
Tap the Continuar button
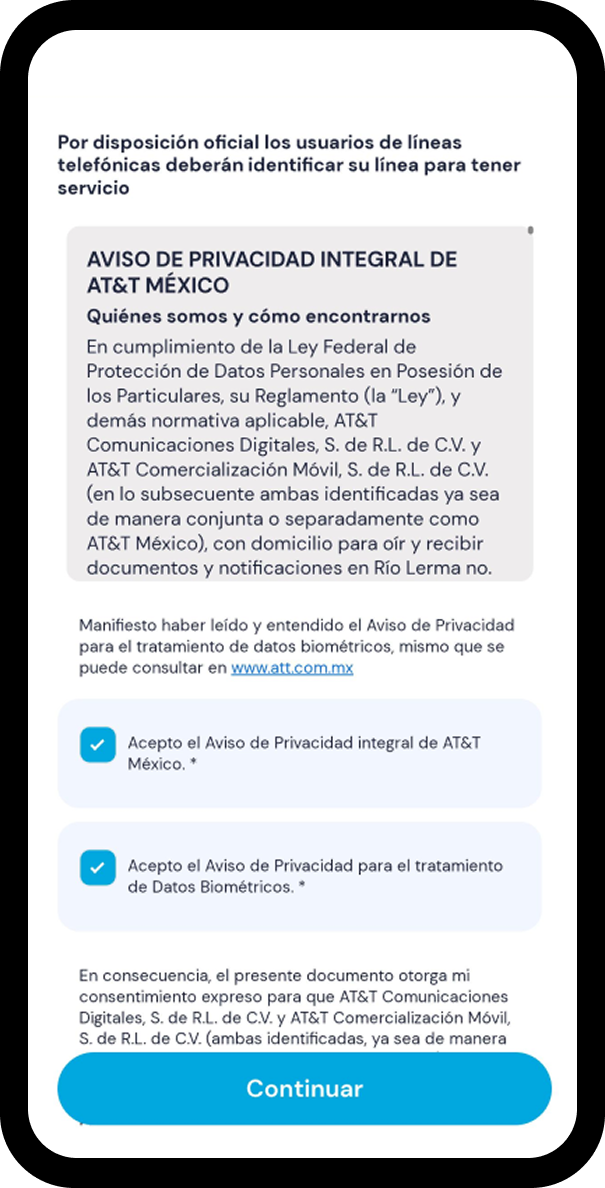(304, 1089)
